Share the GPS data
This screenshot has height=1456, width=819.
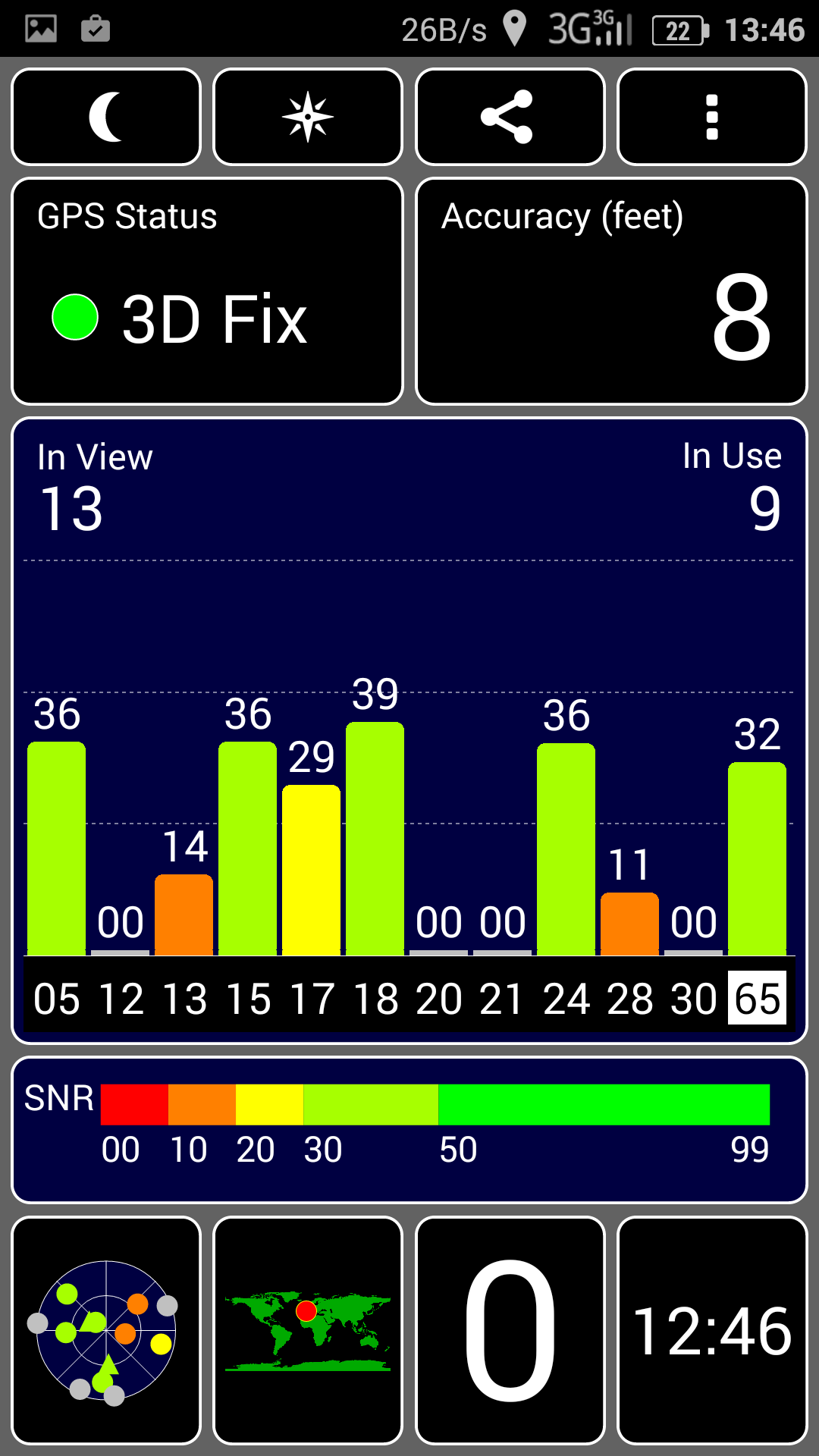[x=510, y=117]
